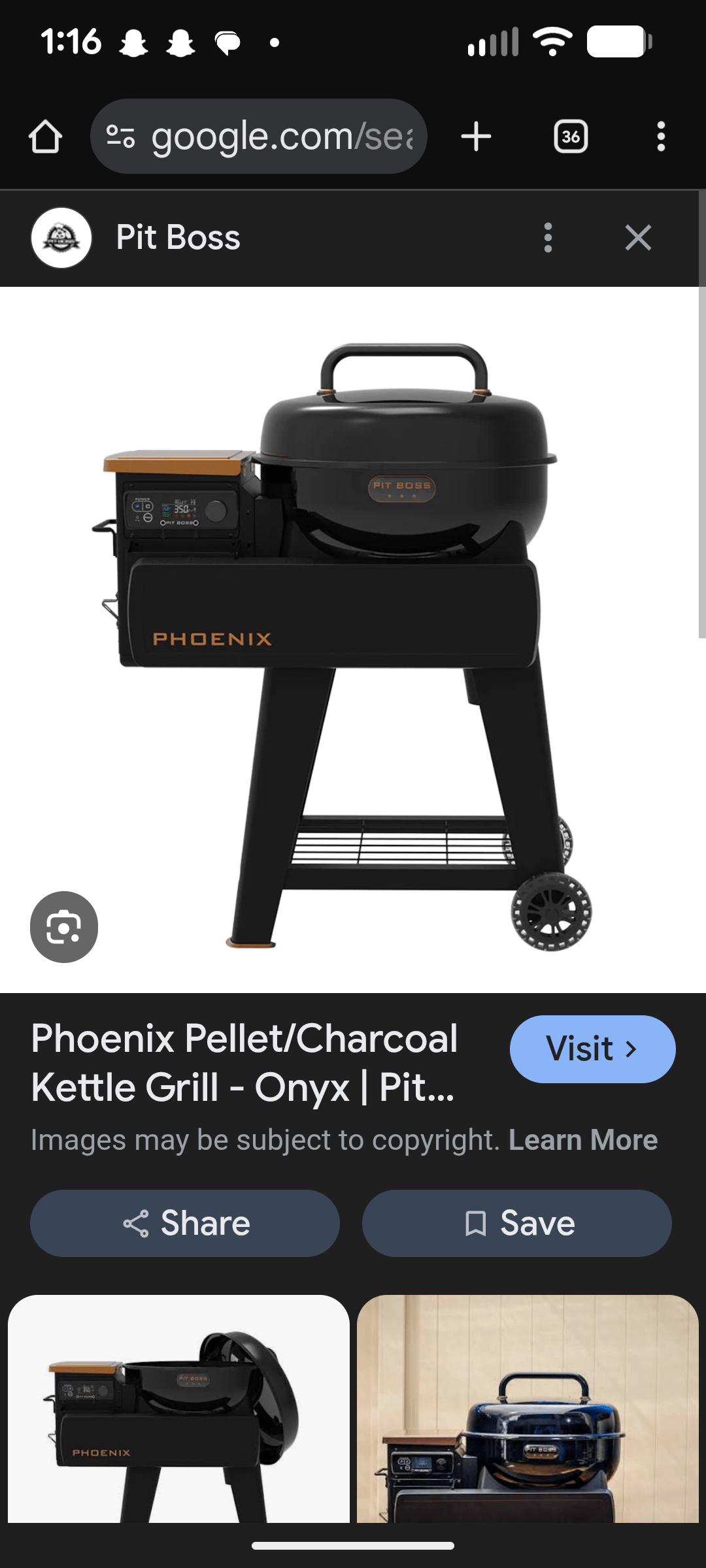Screen dimensions: 706x1568
Task: Visit the Pit Boss product page
Action: (592, 1049)
